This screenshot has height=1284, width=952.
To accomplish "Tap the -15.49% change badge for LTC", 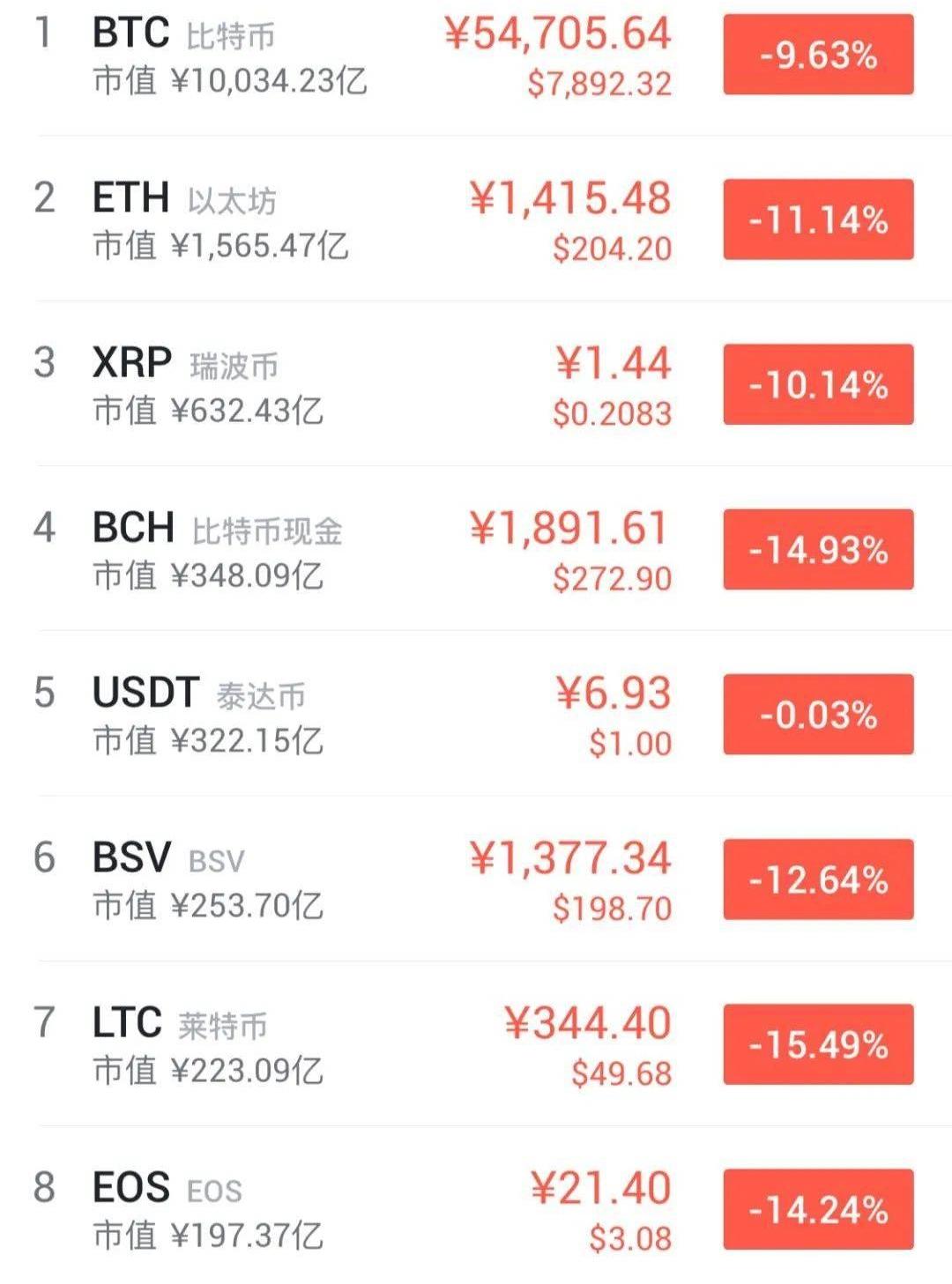I will [818, 1044].
